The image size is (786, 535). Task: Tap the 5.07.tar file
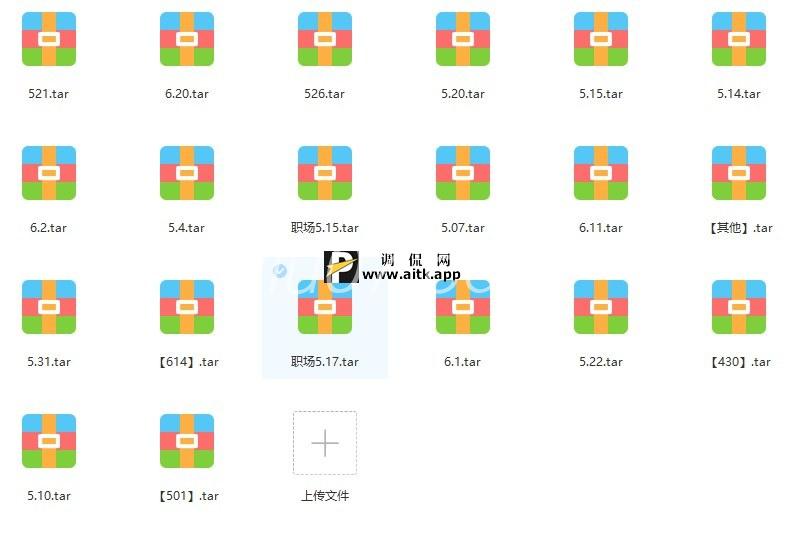[462, 174]
